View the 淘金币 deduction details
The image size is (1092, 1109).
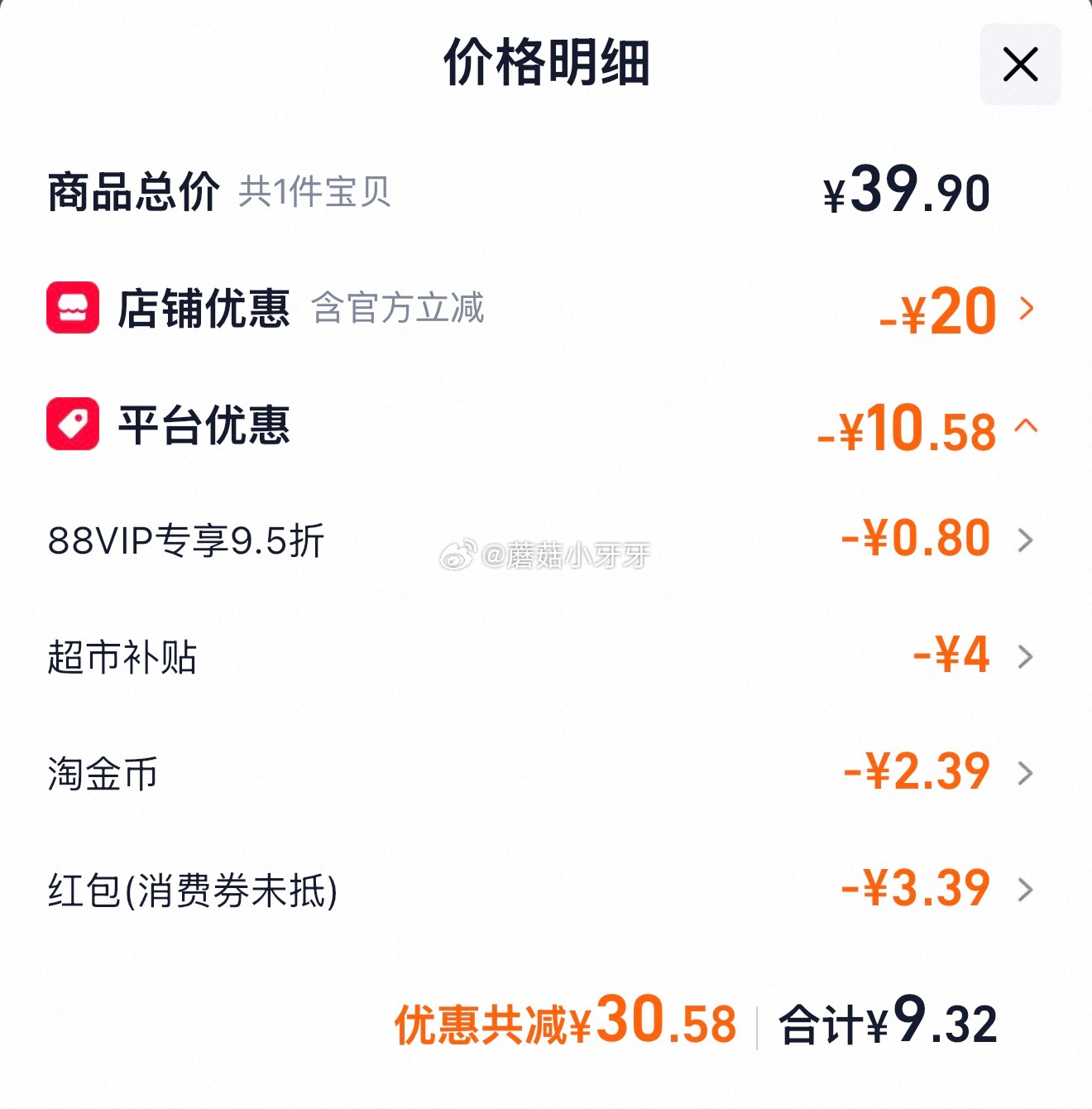click(x=1025, y=774)
